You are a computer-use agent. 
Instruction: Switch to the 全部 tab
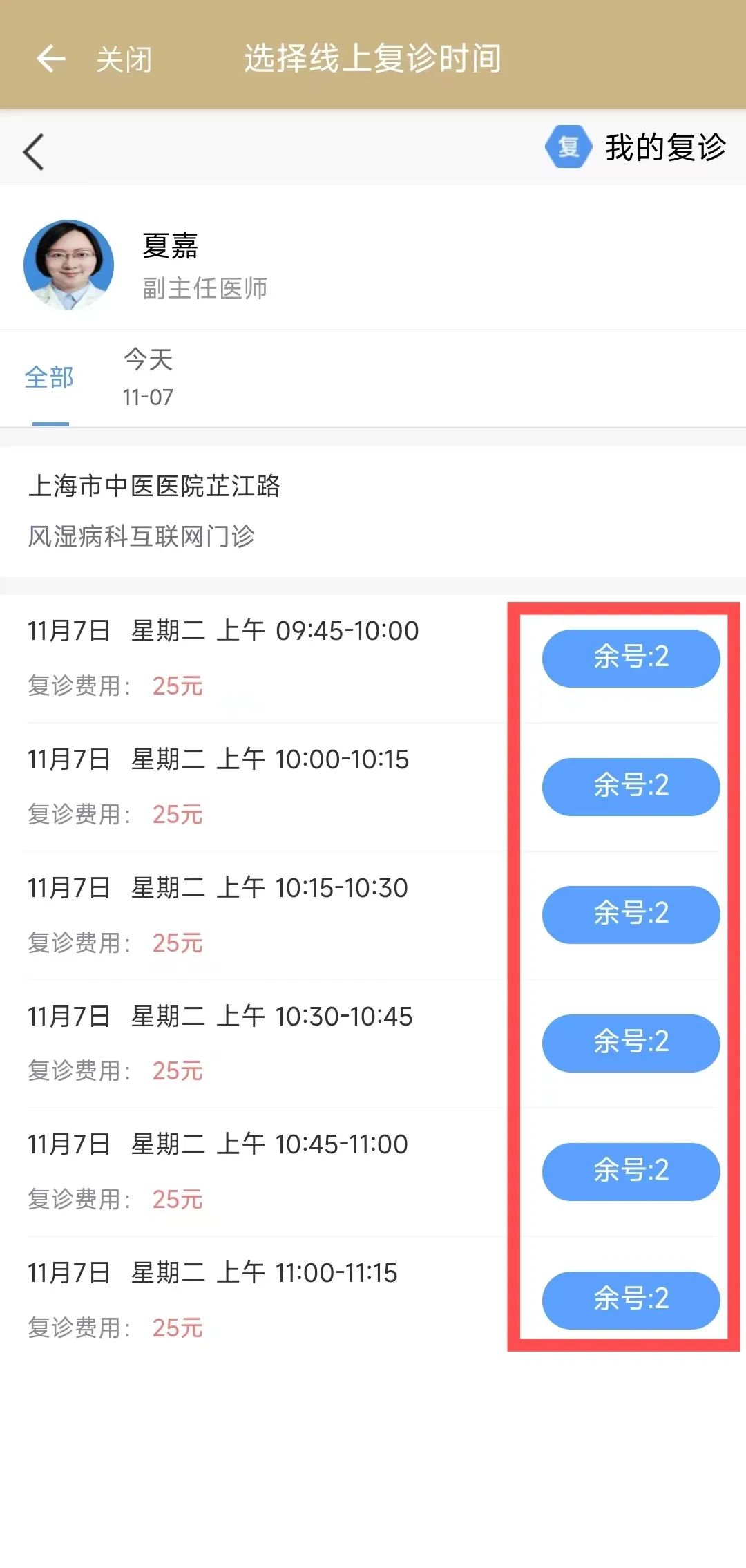click(49, 378)
